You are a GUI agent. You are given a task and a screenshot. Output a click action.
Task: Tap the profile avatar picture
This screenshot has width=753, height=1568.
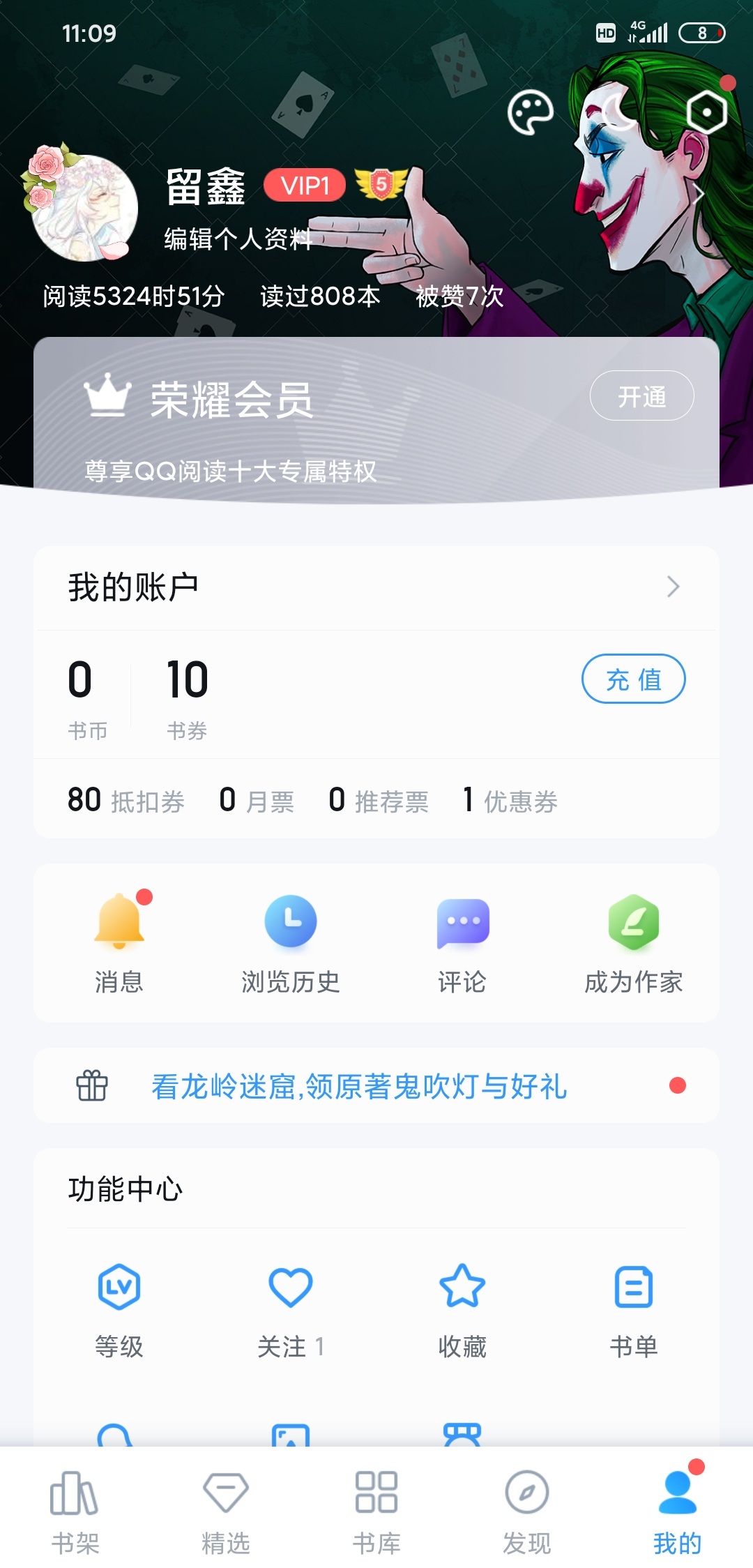pos(82,206)
